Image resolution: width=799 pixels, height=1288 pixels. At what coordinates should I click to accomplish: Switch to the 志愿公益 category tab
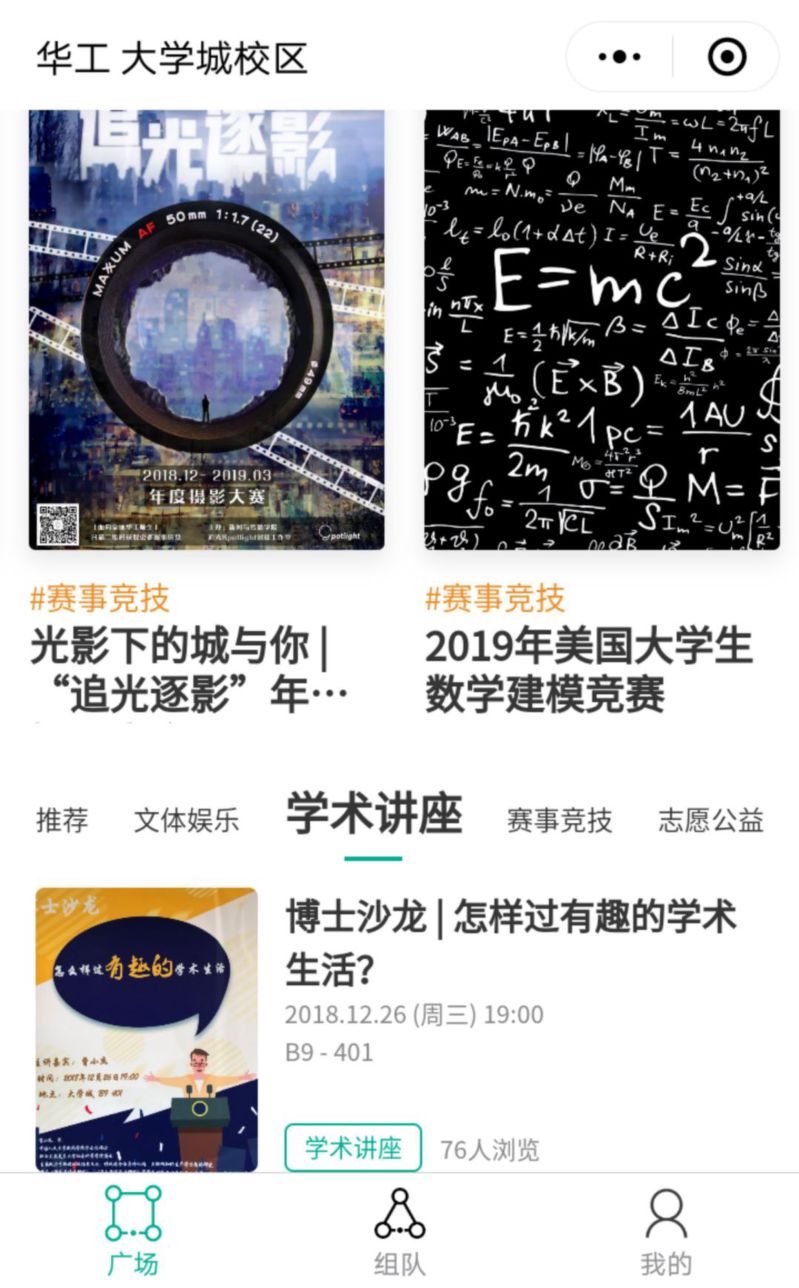point(710,821)
